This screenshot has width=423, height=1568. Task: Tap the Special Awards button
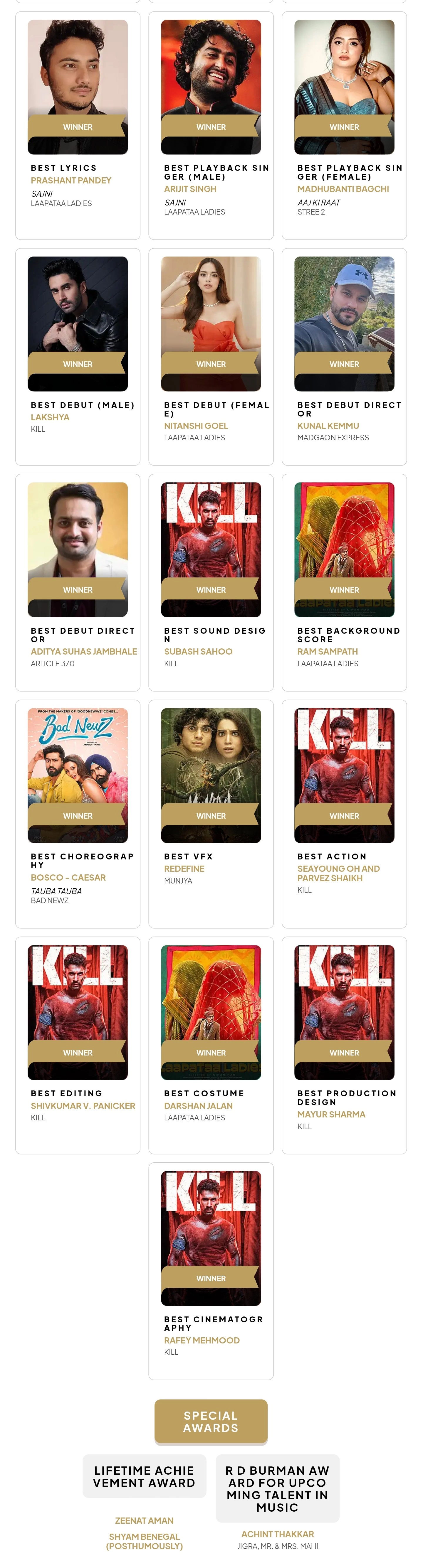(211, 1421)
